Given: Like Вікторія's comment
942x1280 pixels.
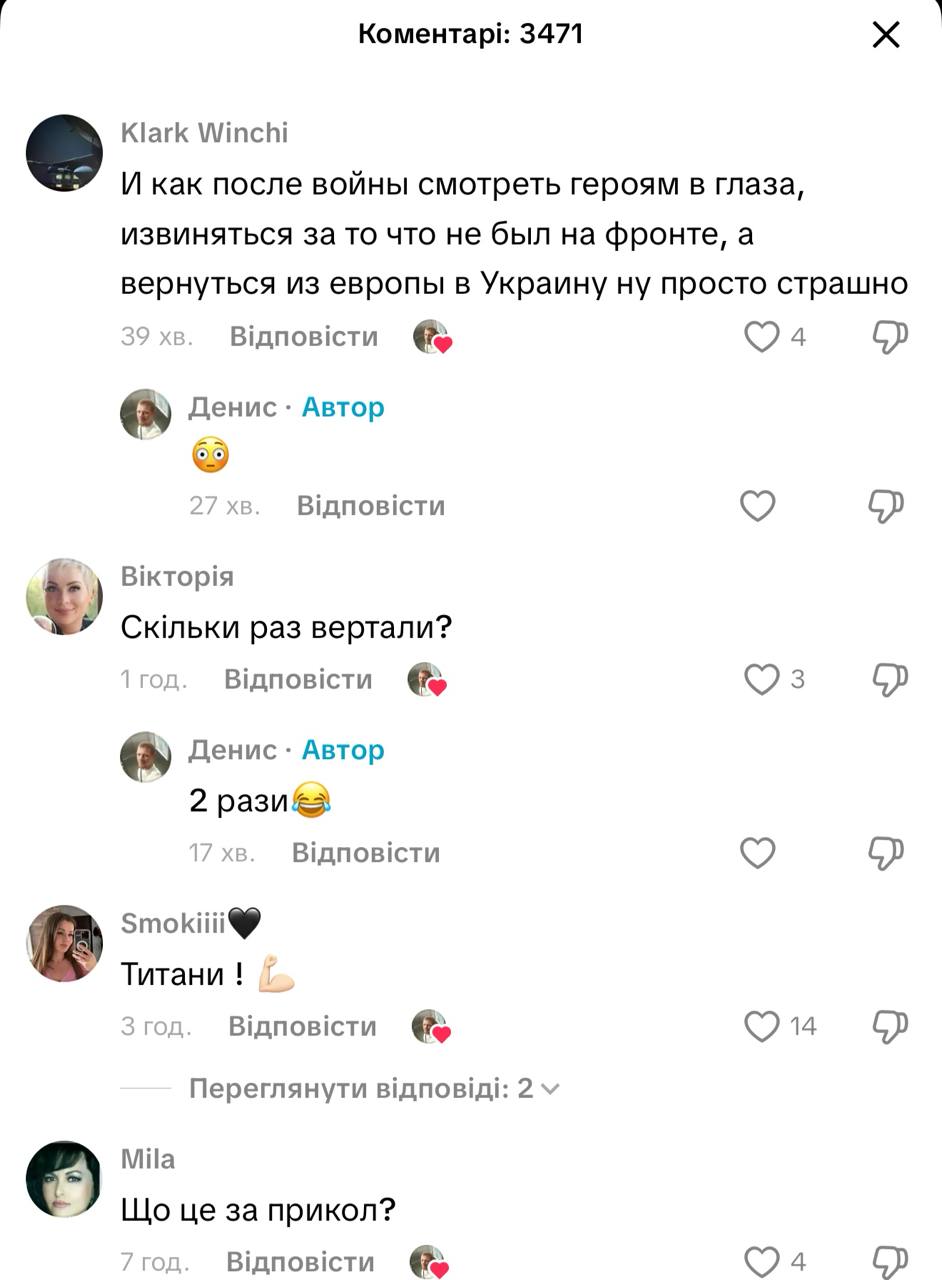Looking at the screenshot, I should pyautogui.click(x=762, y=680).
